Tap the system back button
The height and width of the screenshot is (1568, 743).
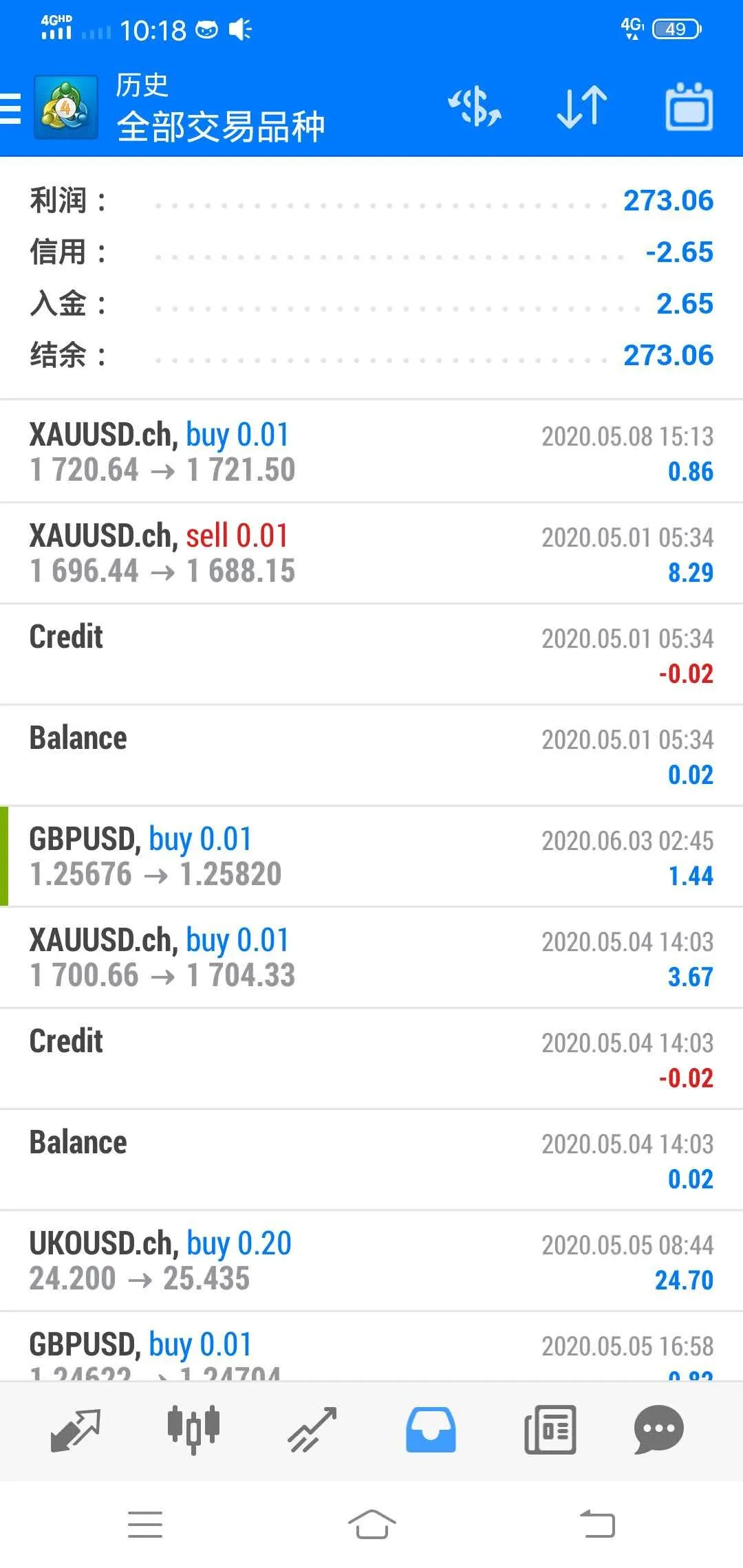click(x=597, y=1524)
